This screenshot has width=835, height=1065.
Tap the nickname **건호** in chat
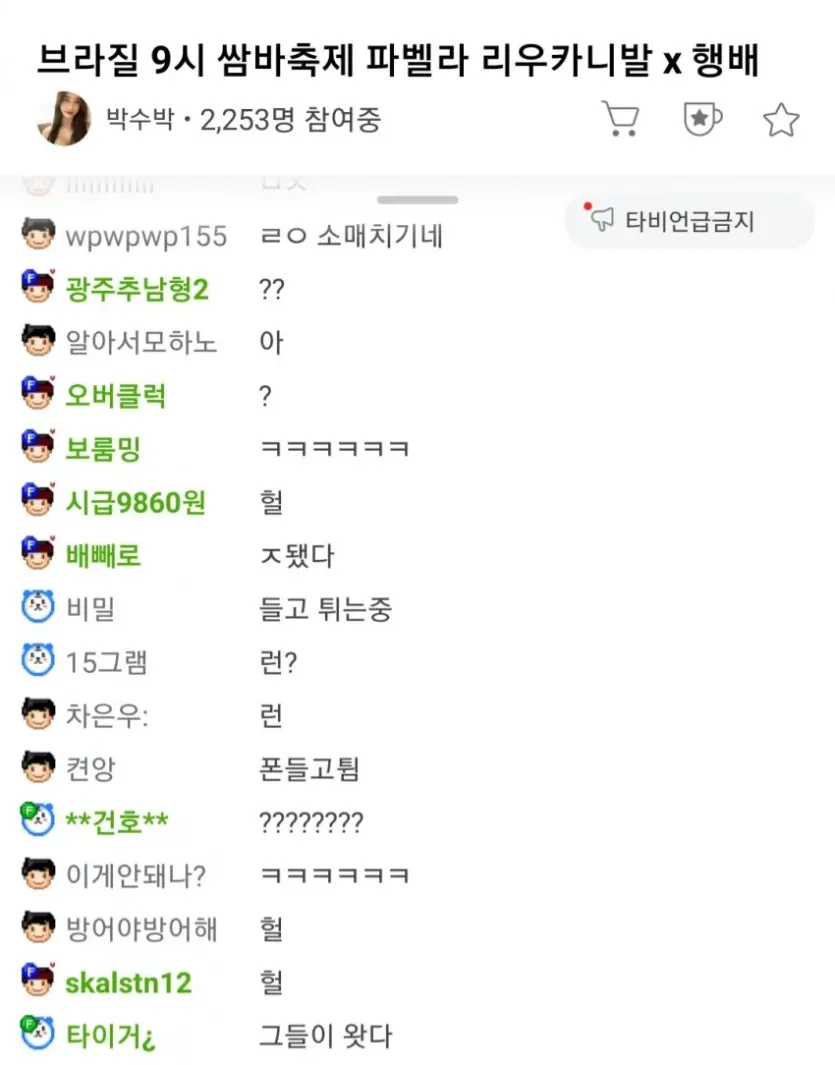[x=116, y=822]
